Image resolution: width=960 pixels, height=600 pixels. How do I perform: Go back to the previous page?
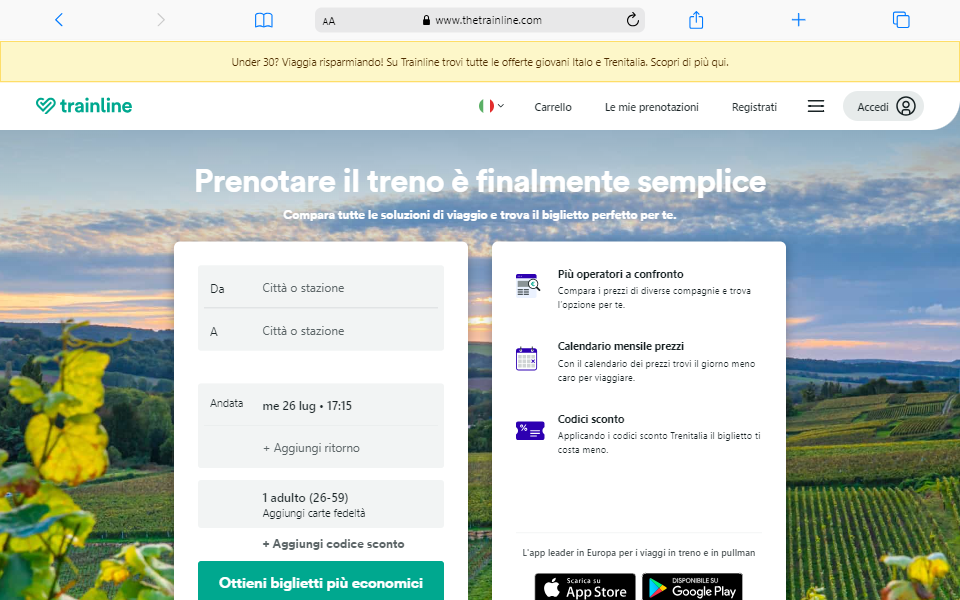point(59,20)
